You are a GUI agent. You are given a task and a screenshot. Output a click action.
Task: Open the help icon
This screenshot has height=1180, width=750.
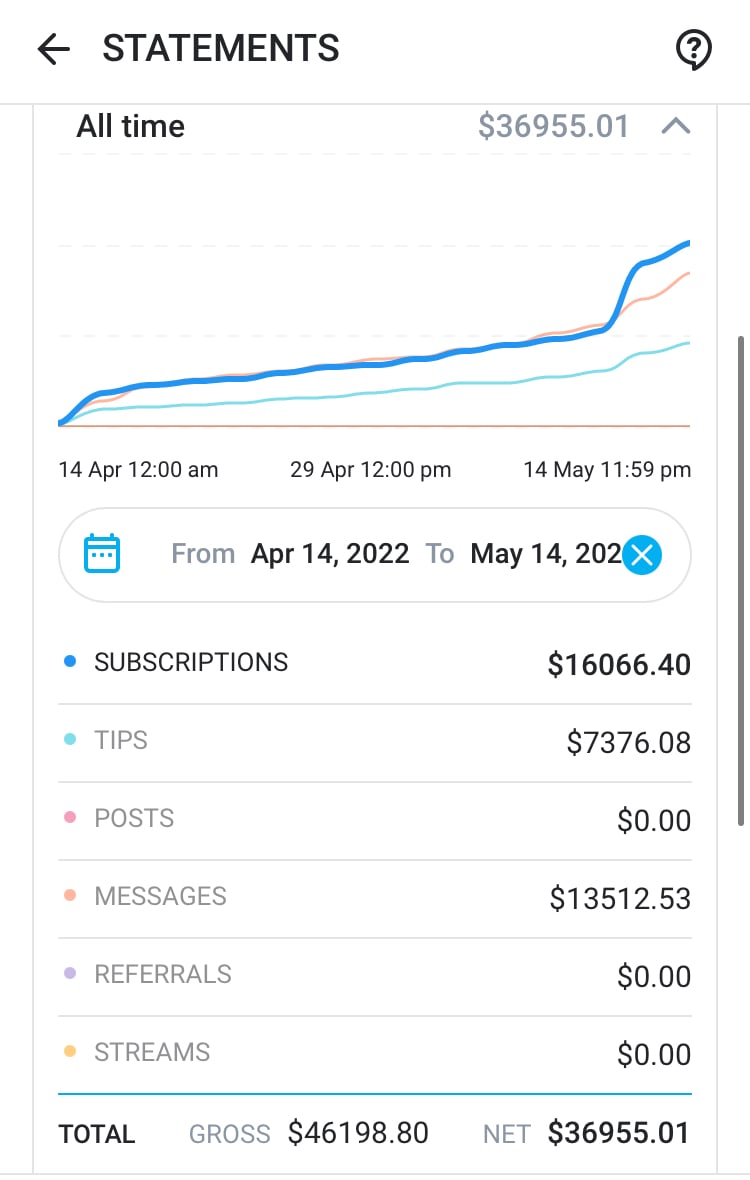pos(693,49)
